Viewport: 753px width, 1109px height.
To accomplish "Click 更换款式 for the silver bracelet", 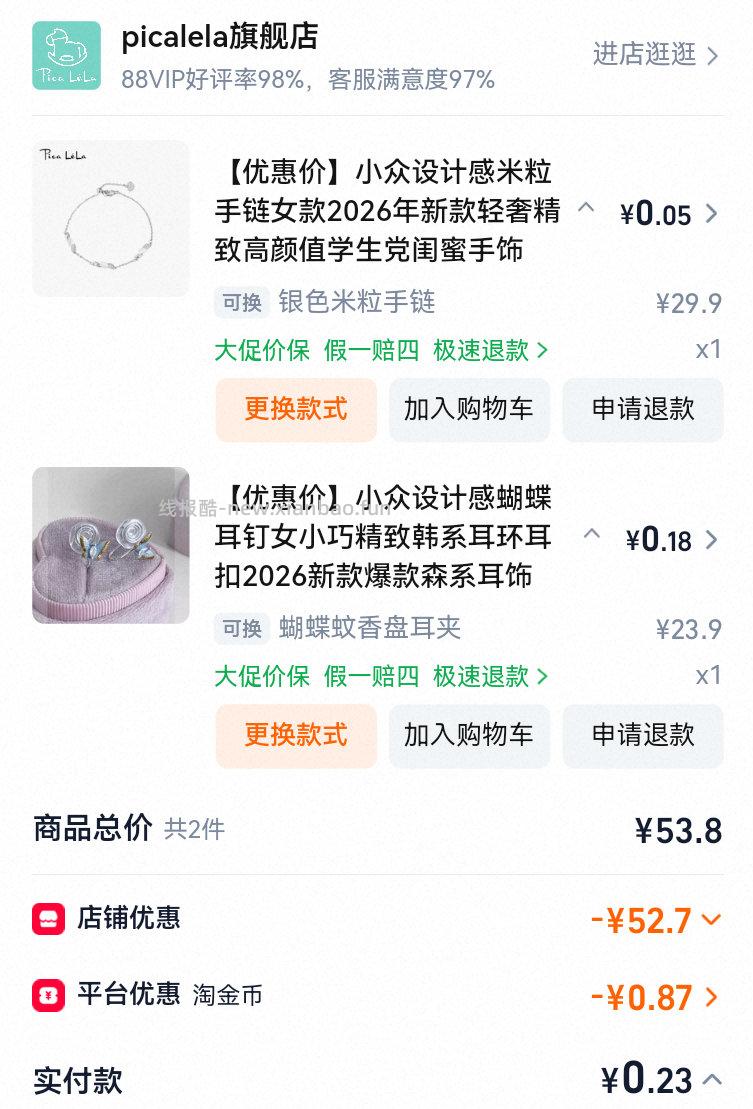I will [x=296, y=410].
